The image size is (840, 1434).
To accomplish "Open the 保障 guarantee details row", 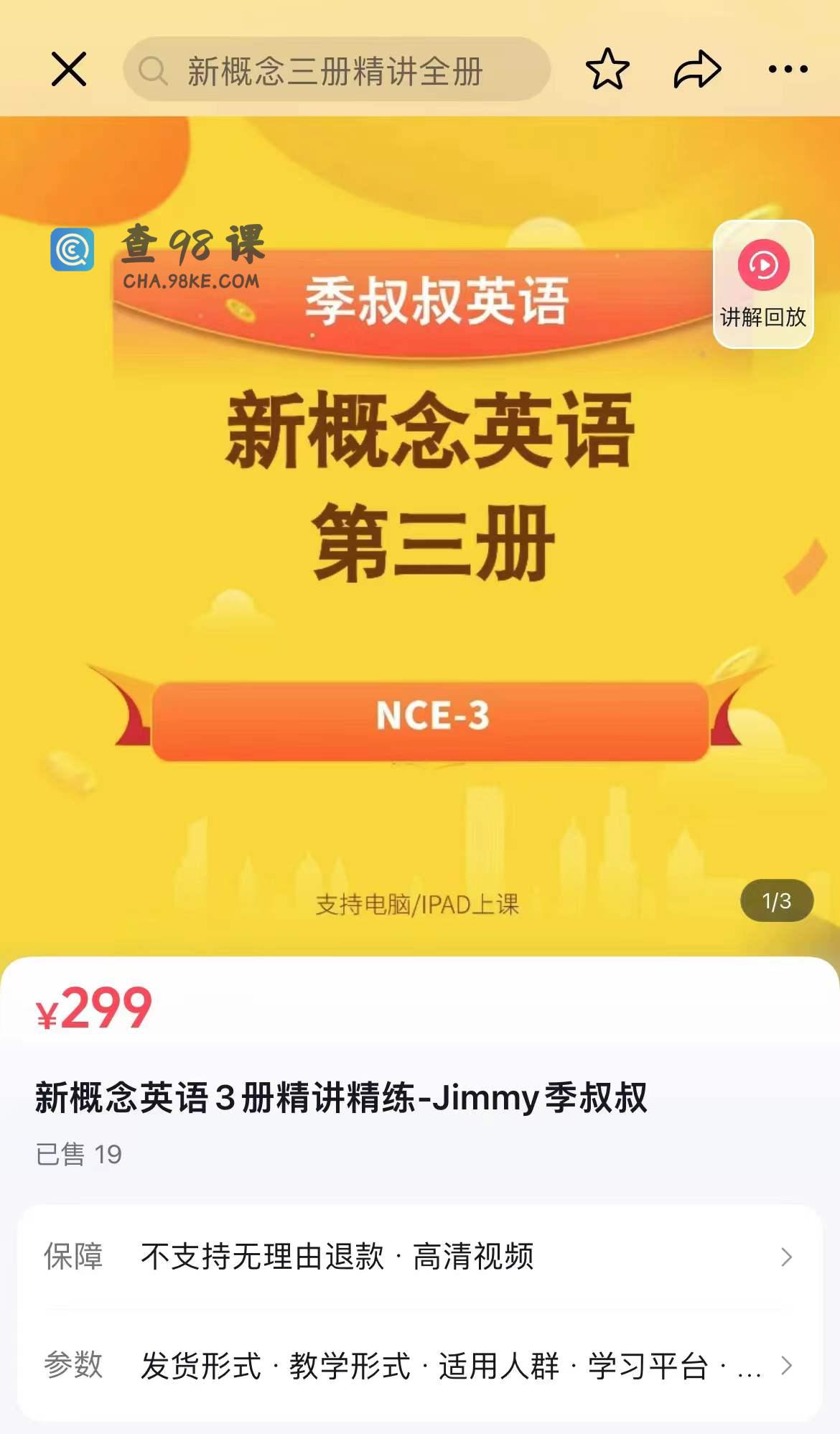I will click(x=419, y=1257).
